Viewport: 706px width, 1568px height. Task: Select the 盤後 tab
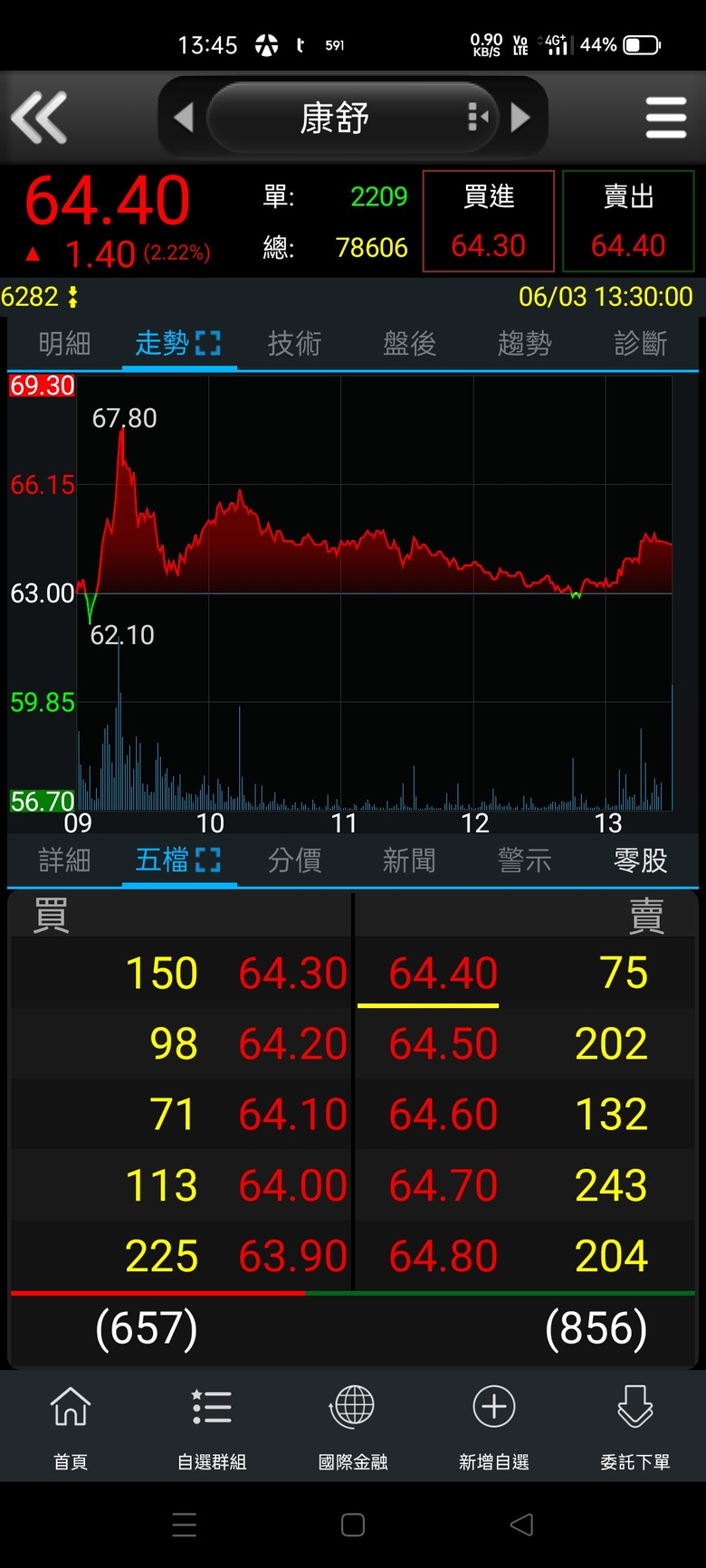coord(409,344)
